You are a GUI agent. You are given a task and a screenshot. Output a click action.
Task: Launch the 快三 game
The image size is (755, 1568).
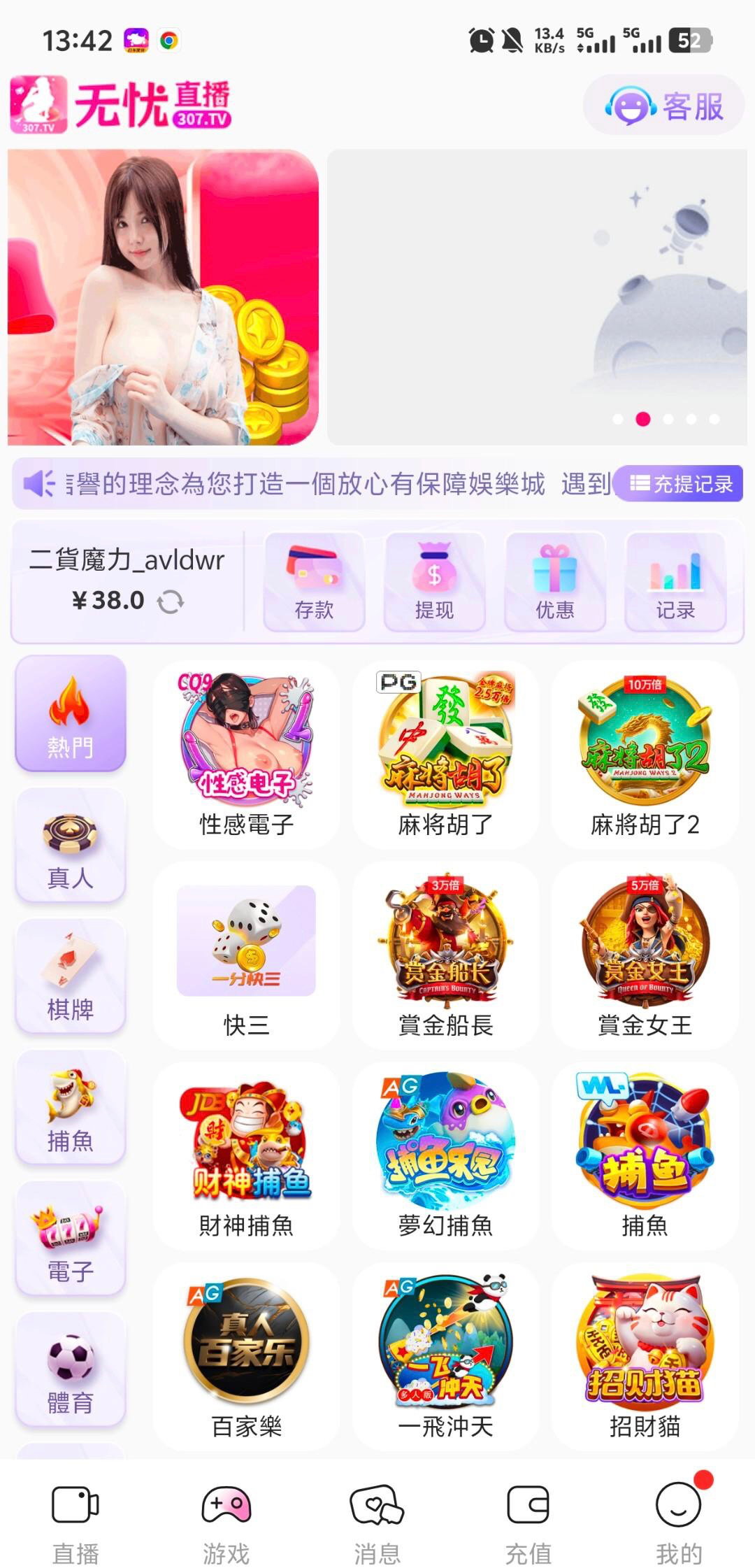246,956
